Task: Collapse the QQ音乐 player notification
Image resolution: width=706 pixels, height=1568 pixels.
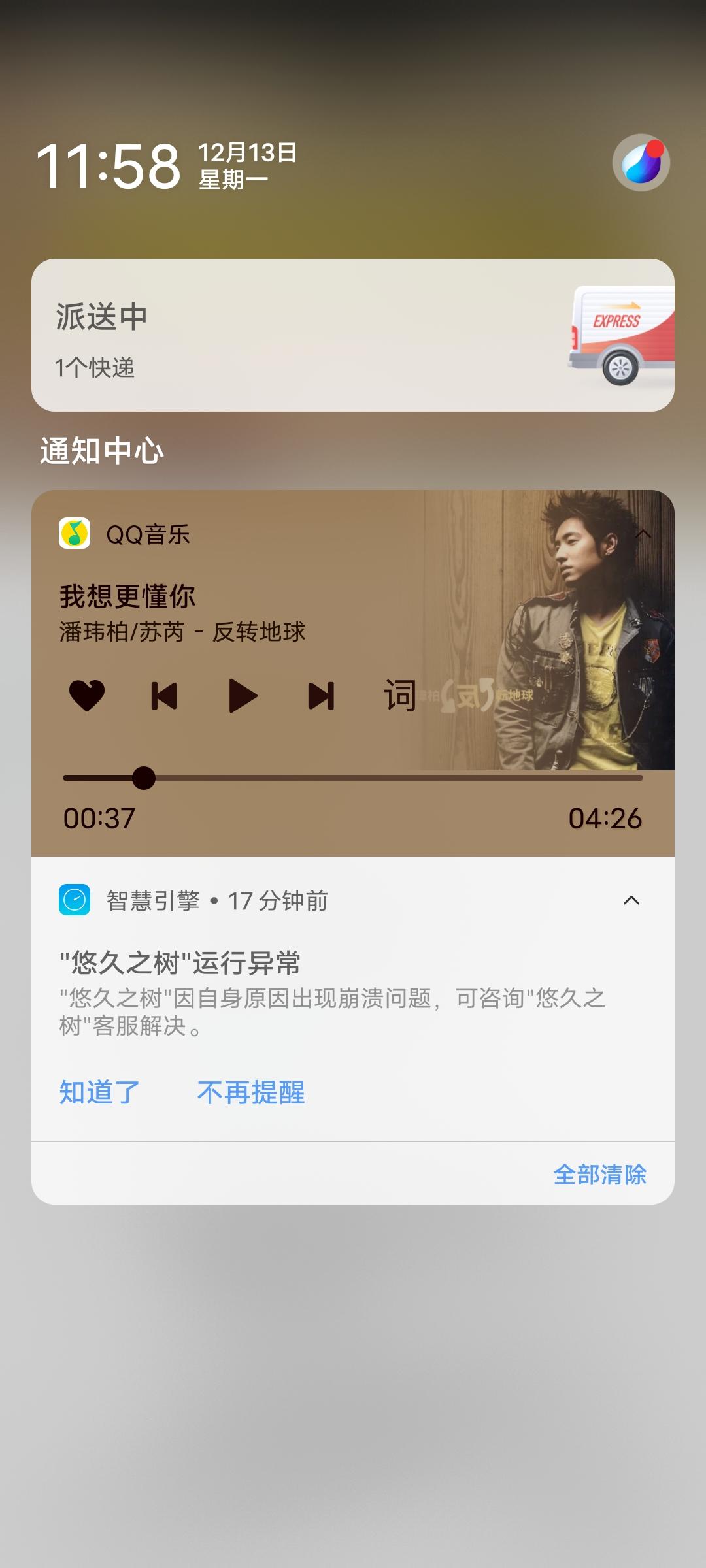Action: [x=645, y=534]
